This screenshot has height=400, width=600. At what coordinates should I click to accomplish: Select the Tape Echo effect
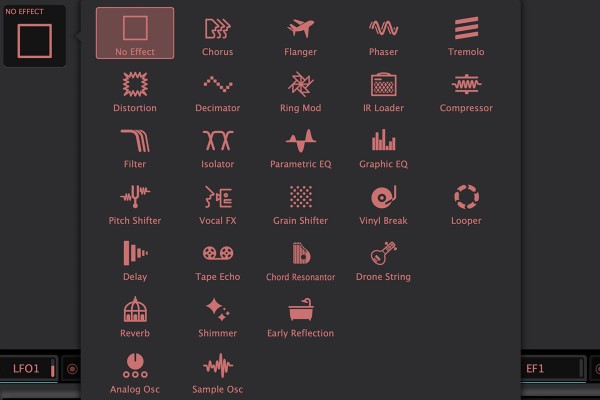pyautogui.click(x=217, y=258)
